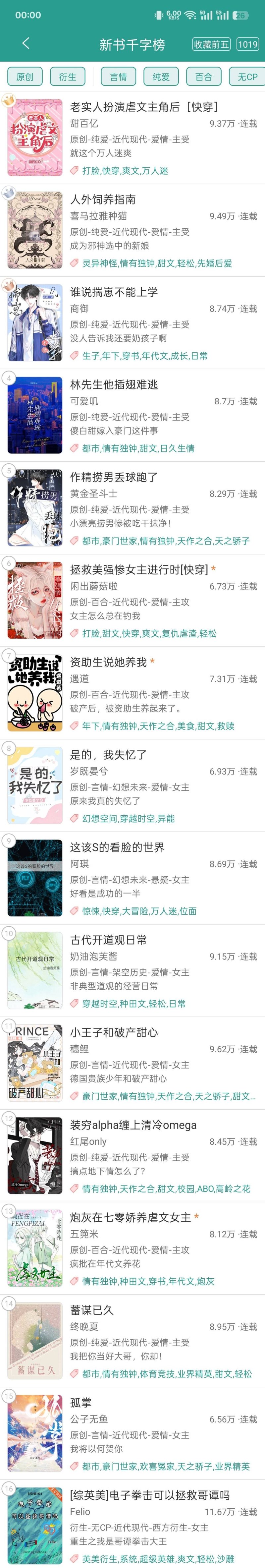Viewport: 265px width, 1568px height.
Task: Open 装穷alpha缠上清冷omega
Action: [x=133, y=1125]
